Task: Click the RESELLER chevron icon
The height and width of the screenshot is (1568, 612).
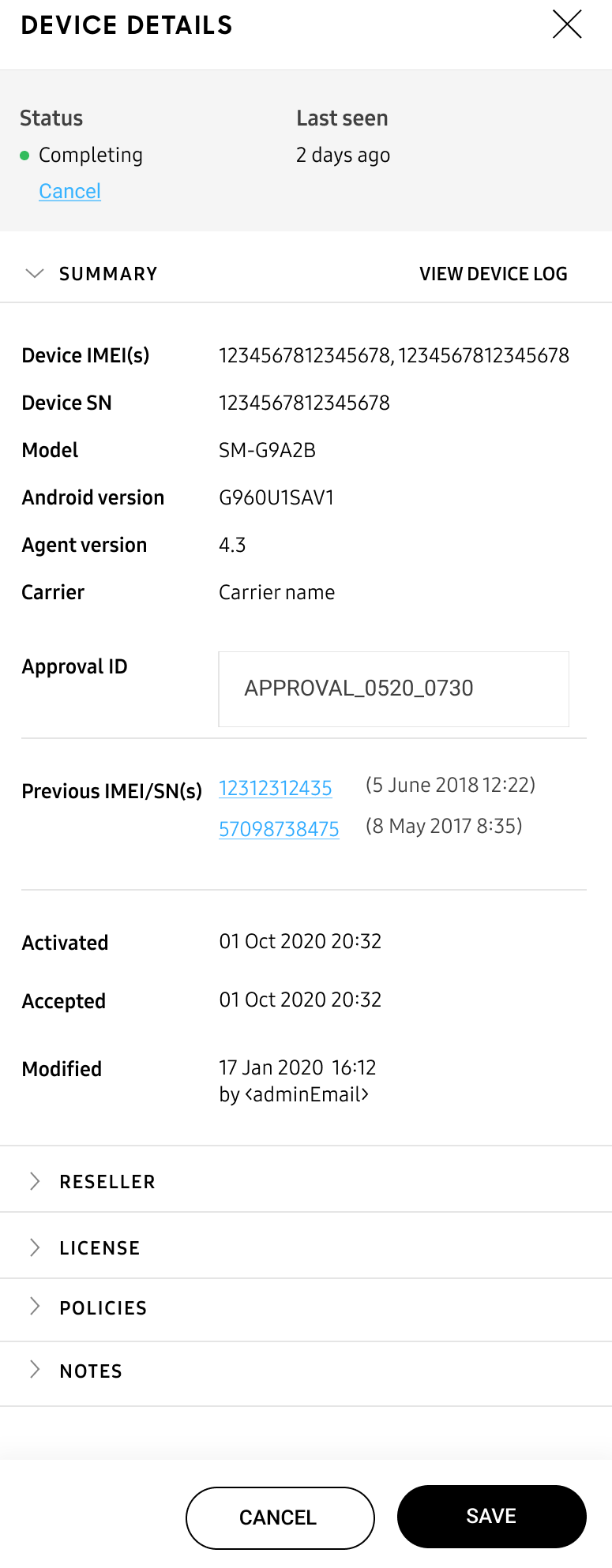Action: coord(35,1180)
